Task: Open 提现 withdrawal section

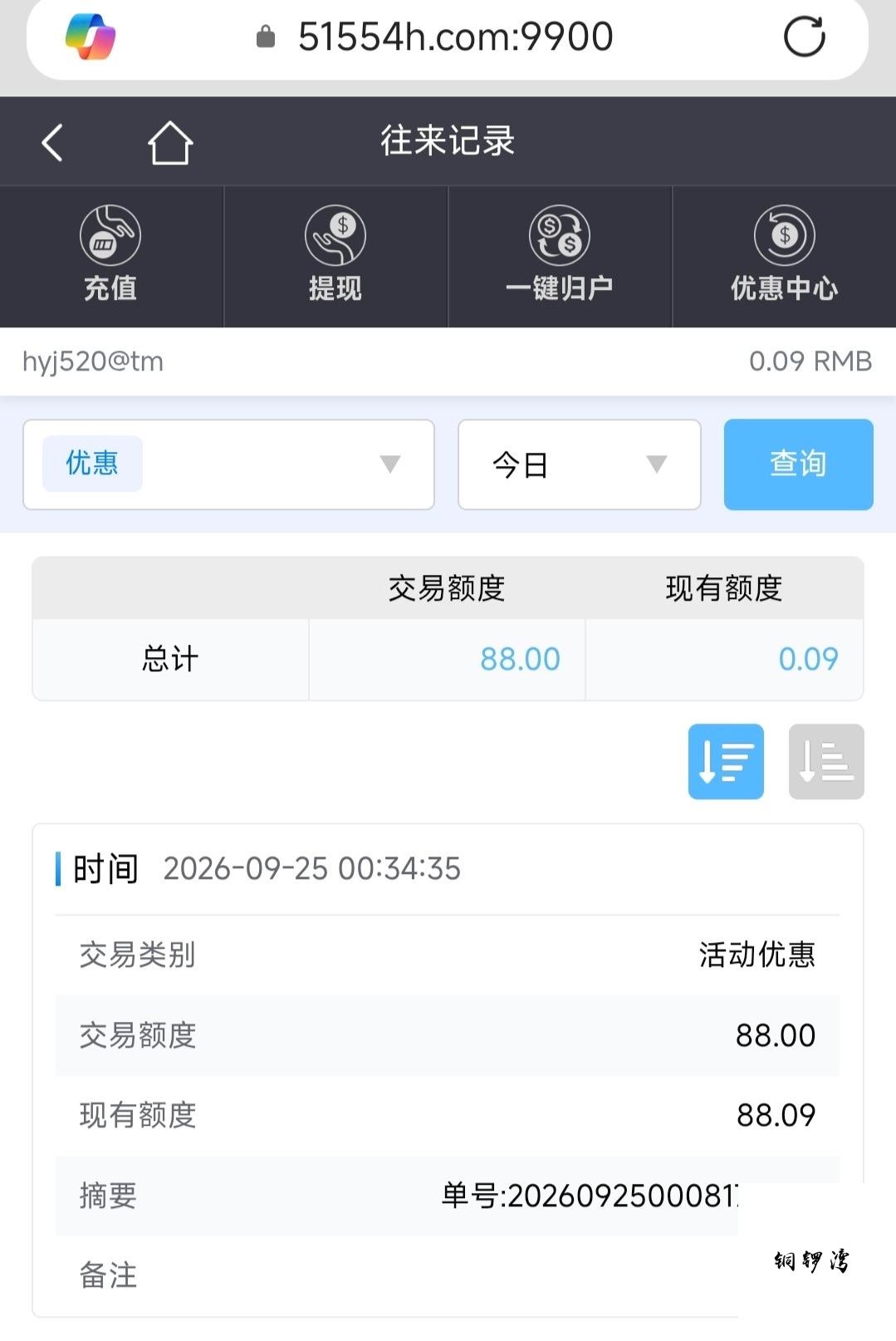Action: pyautogui.click(x=335, y=255)
